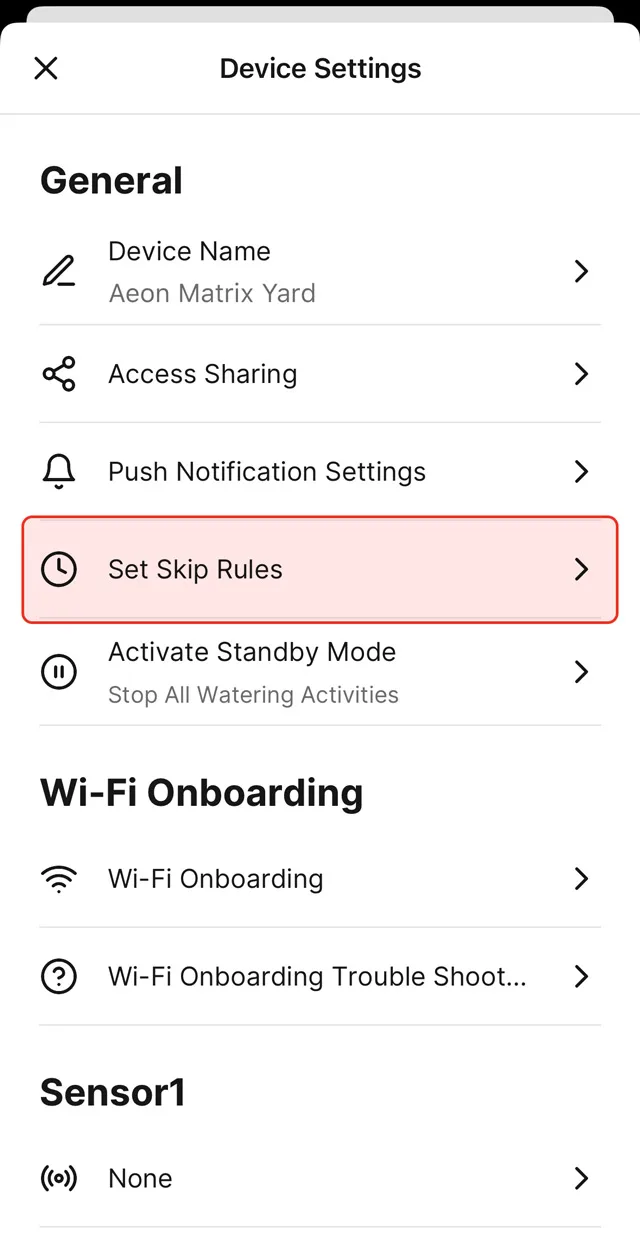The width and height of the screenshot is (640, 1254).
Task: Open the Sensor1 None row
Action: pos(320,1179)
